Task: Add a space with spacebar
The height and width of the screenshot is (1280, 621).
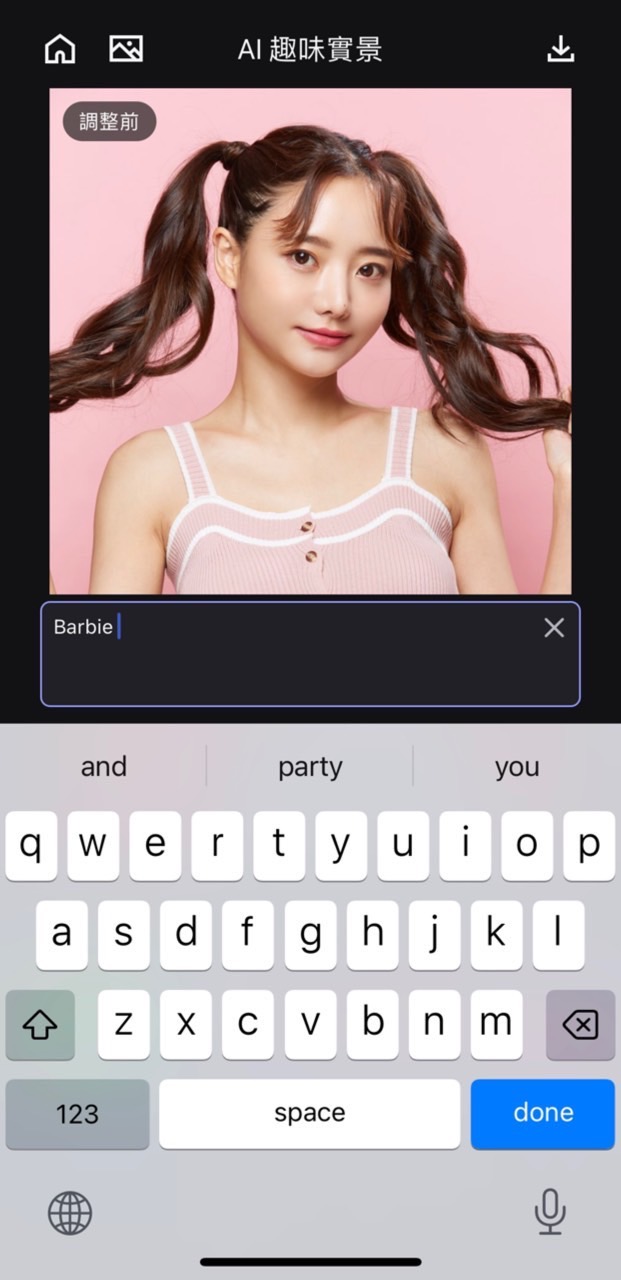Action: [x=309, y=1113]
